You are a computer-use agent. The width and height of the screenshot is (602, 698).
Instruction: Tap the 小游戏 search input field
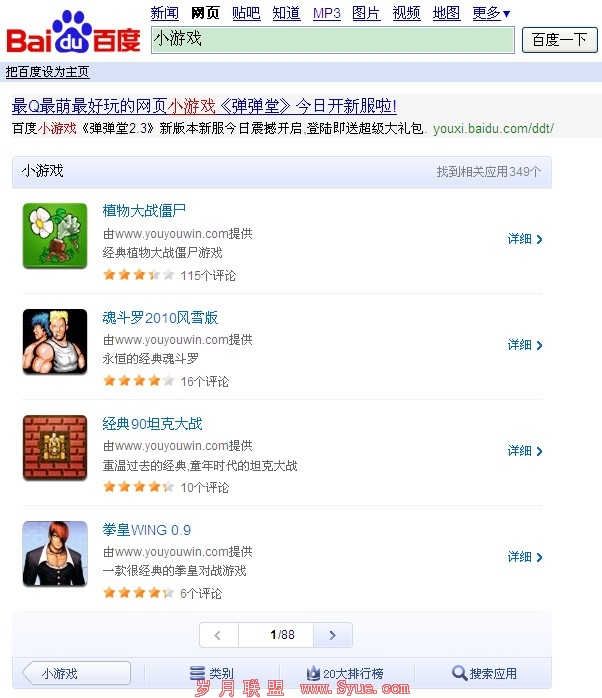coord(332,40)
